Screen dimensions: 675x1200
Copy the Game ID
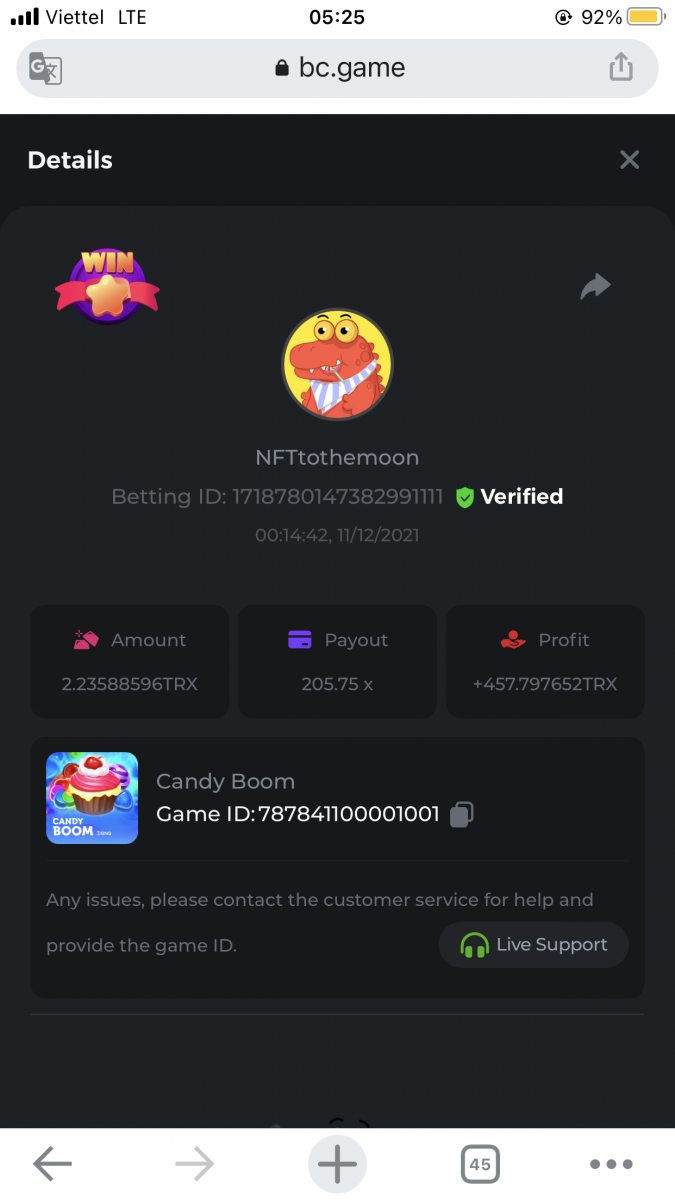tap(461, 814)
